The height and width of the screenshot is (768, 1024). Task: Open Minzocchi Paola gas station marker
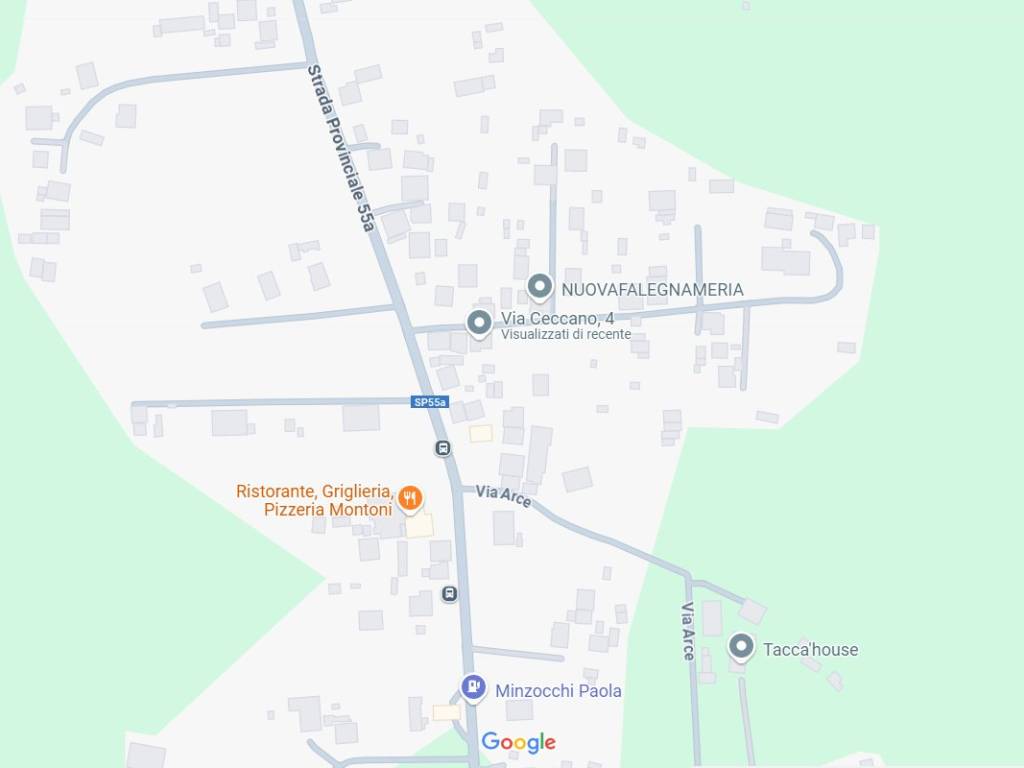point(473,687)
